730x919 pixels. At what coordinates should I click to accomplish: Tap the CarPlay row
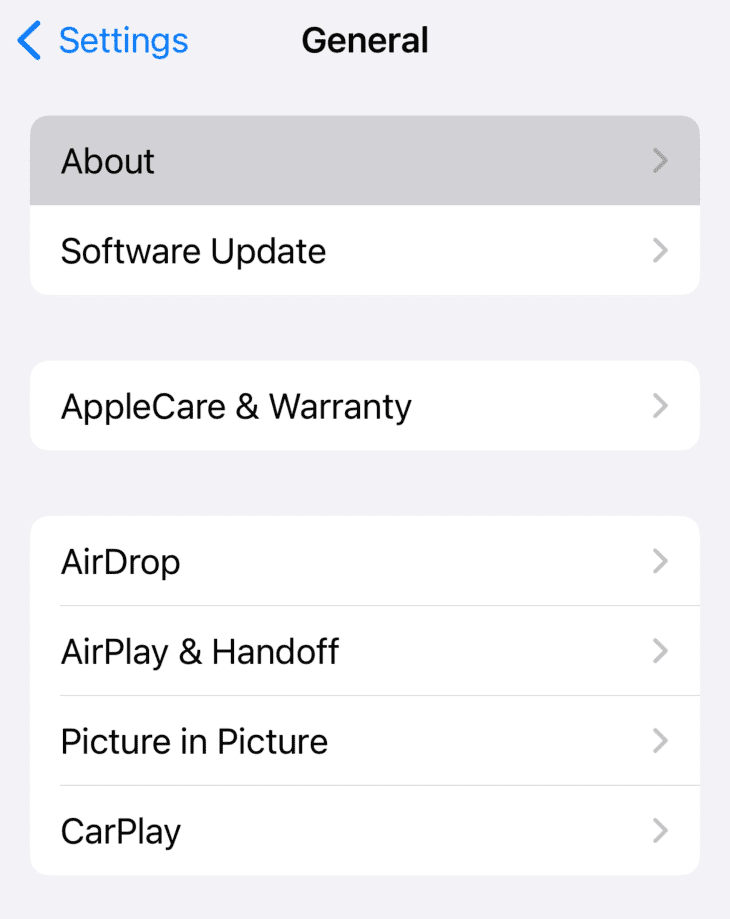(364, 831)
